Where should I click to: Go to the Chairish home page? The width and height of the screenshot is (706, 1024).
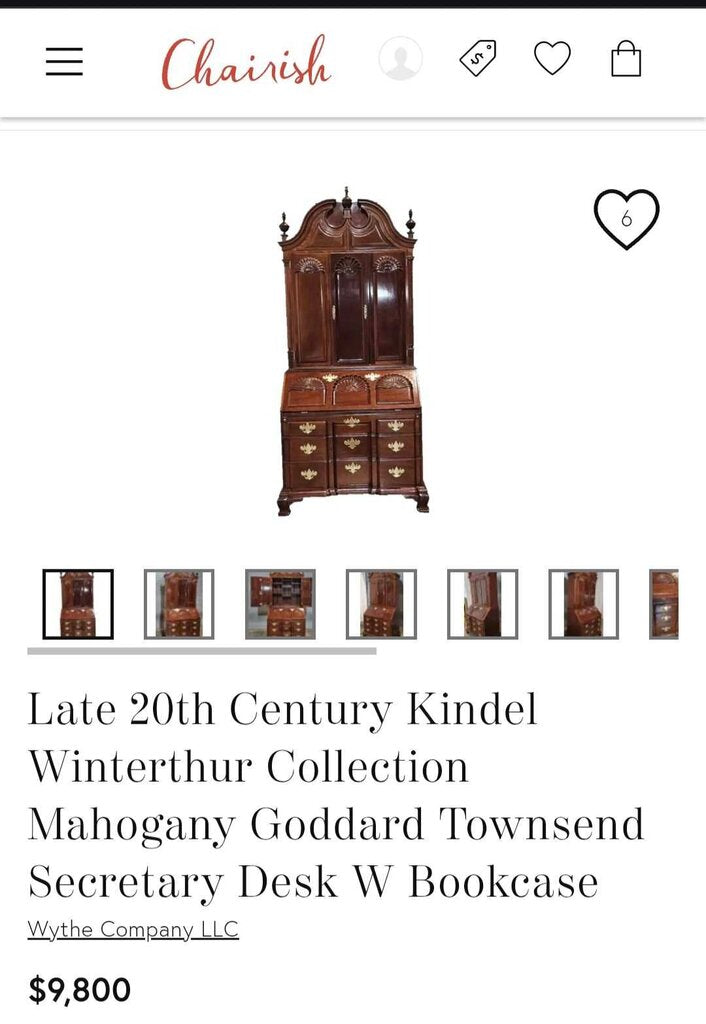click(x=246, y=62)
